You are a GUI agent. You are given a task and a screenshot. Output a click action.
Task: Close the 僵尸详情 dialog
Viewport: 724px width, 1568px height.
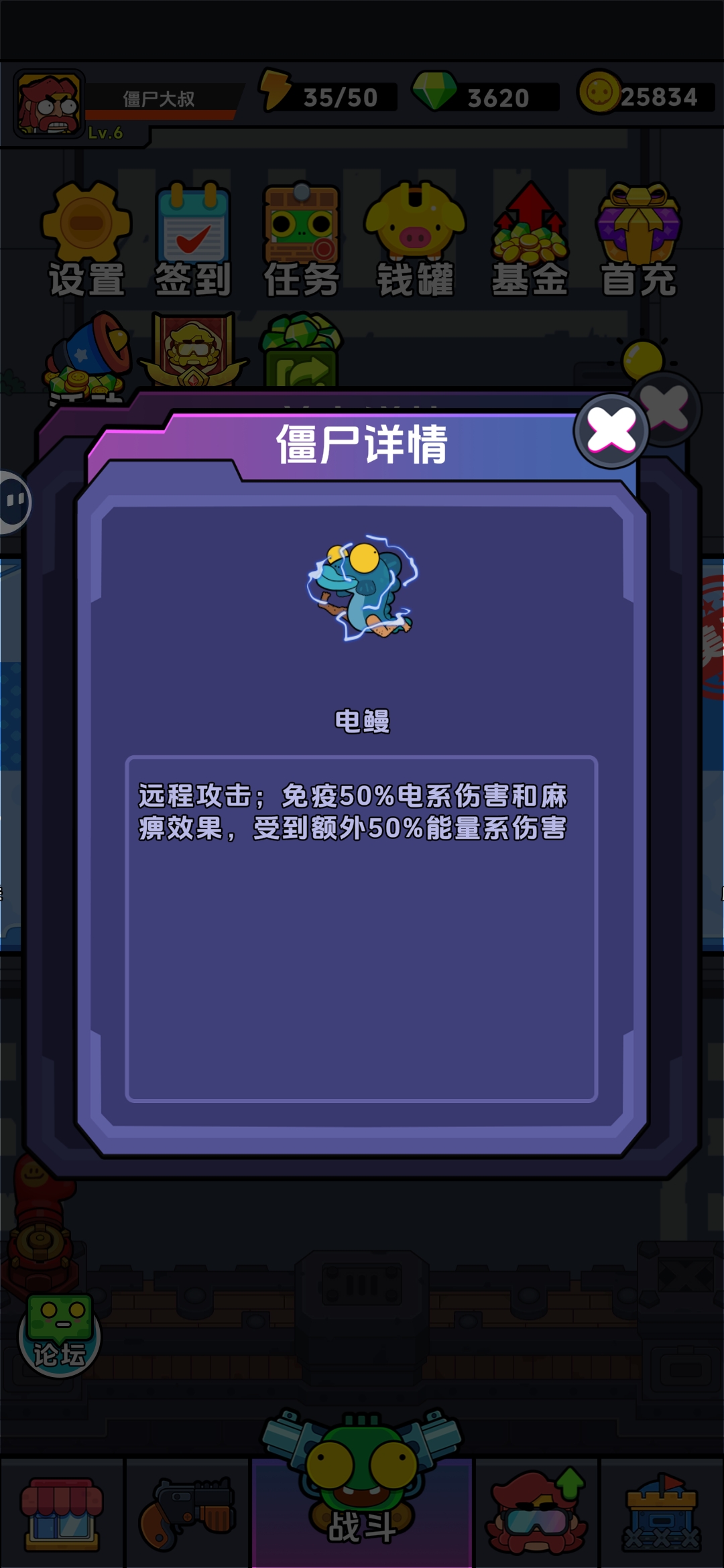(x=610, y=431)
